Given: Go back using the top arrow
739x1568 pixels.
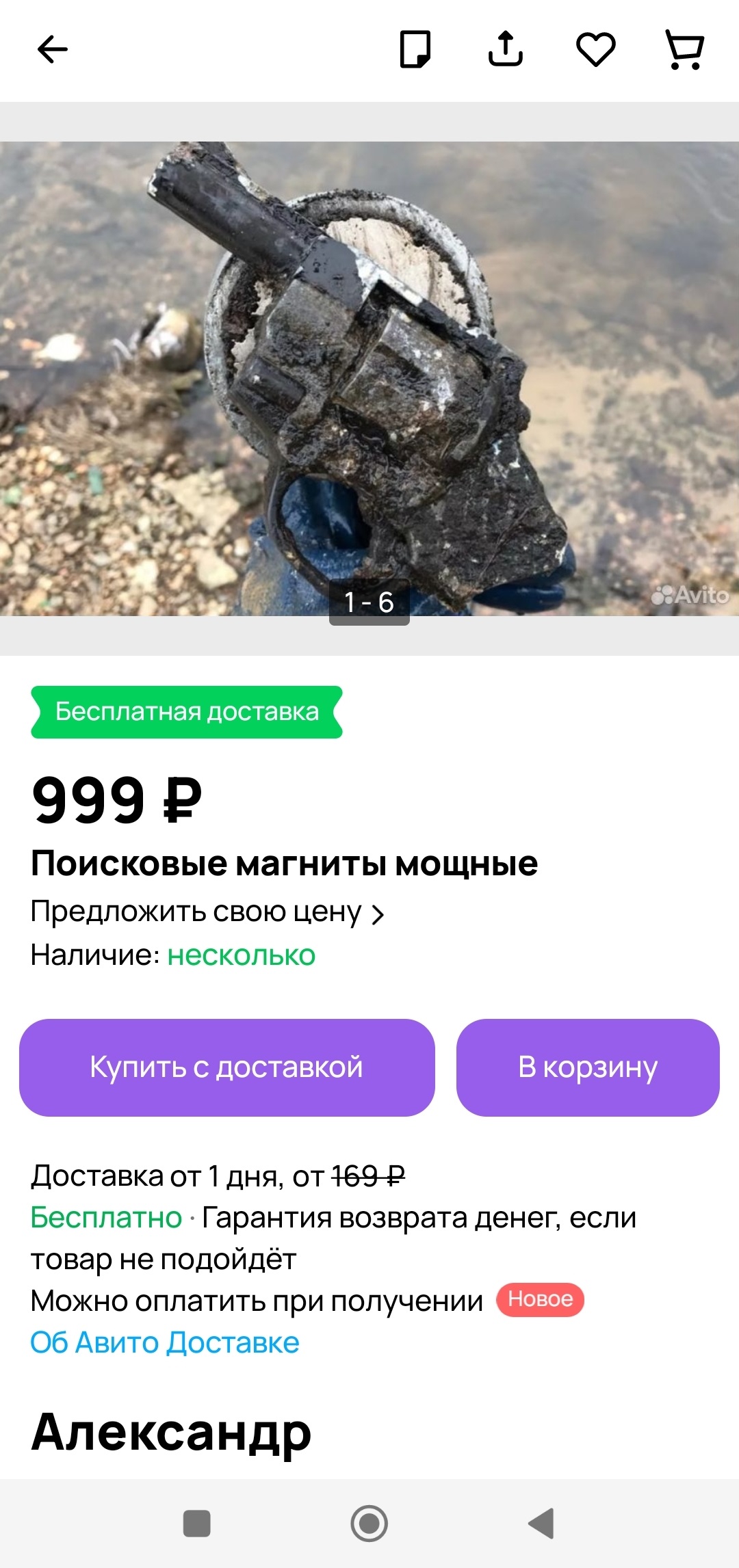Looking at the screenshot, I should (x=52, y=49).
